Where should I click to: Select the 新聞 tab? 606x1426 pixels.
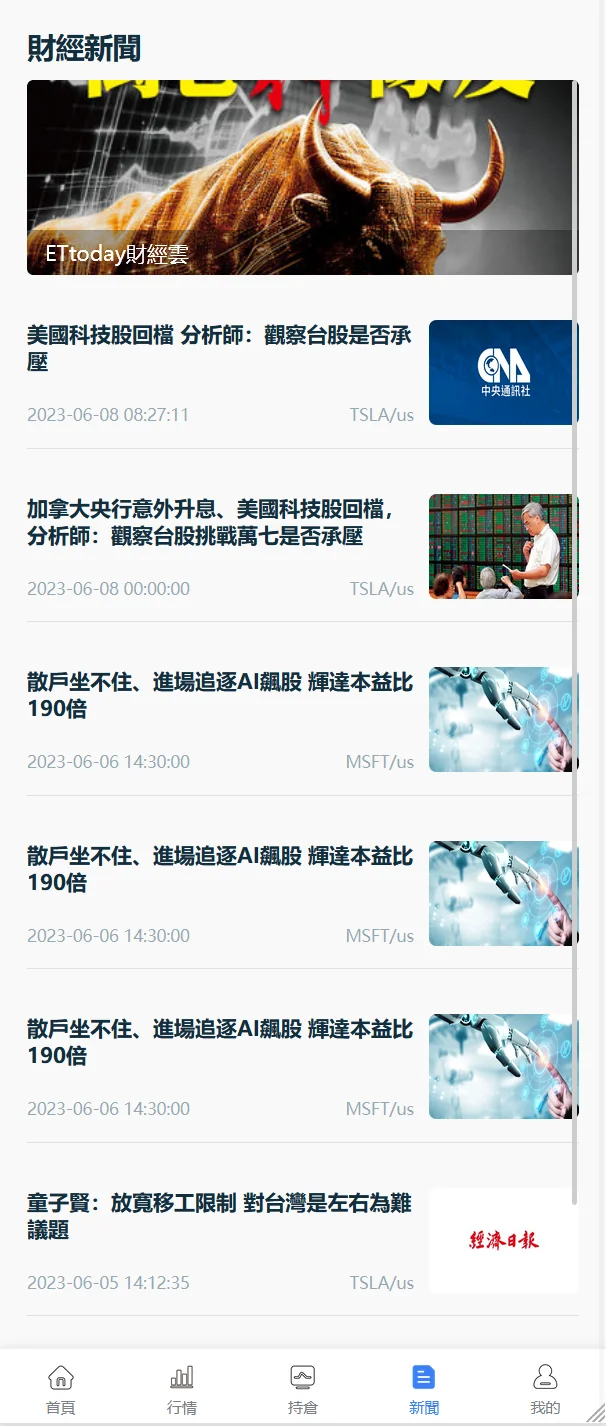tap(424, 1389)
